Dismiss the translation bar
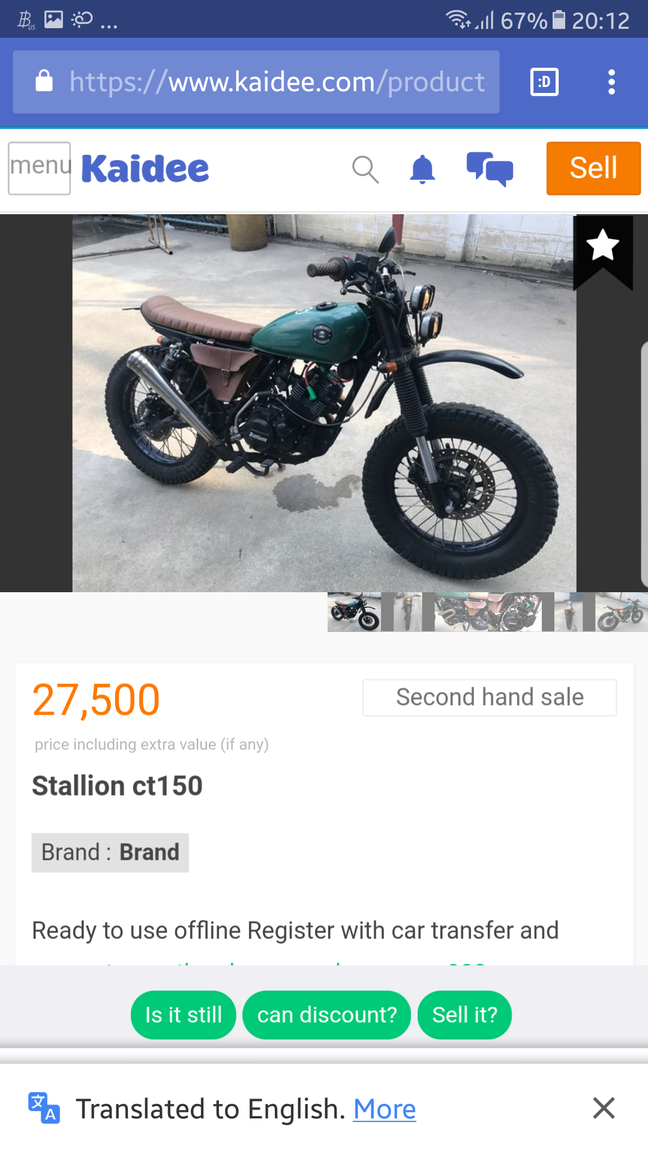Image resolution: width=648 pixels, height=1152 pixels. [x=603, y=1108]
